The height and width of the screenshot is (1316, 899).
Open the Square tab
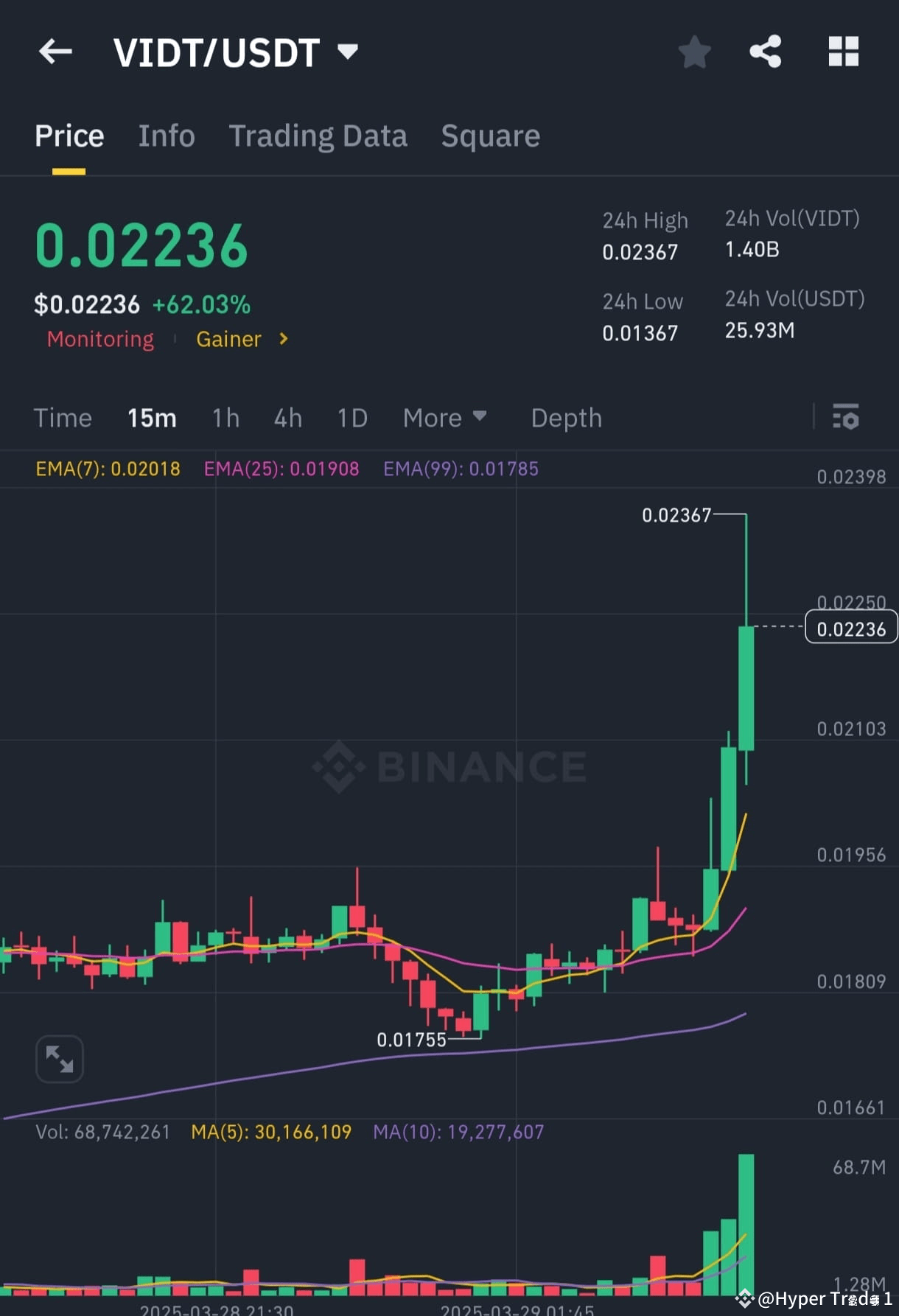pyautogui.click(x=490, y=136)
